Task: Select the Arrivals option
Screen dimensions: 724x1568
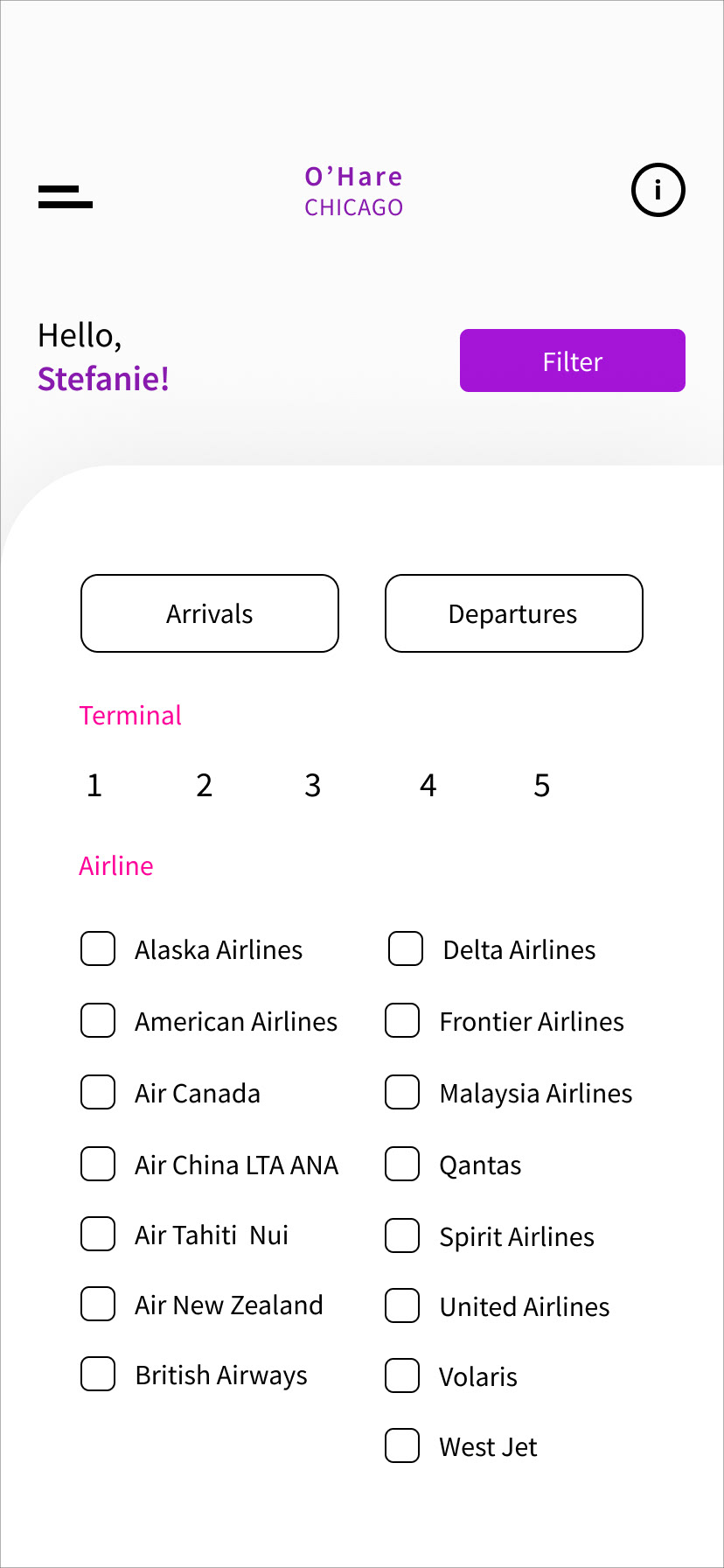Action: (x=210, y=613)
